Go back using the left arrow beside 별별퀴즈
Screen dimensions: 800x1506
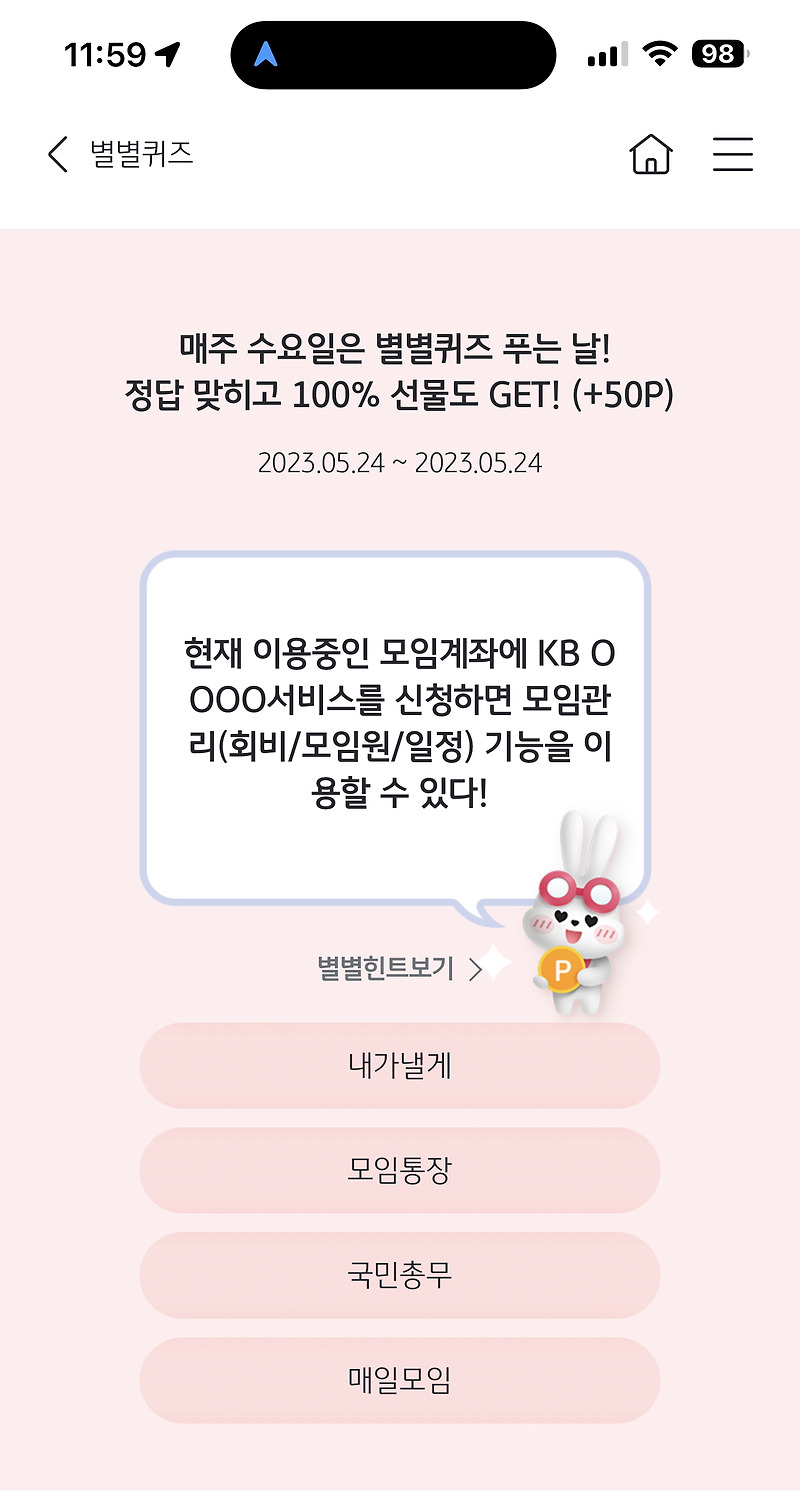(x=57, y=155)
